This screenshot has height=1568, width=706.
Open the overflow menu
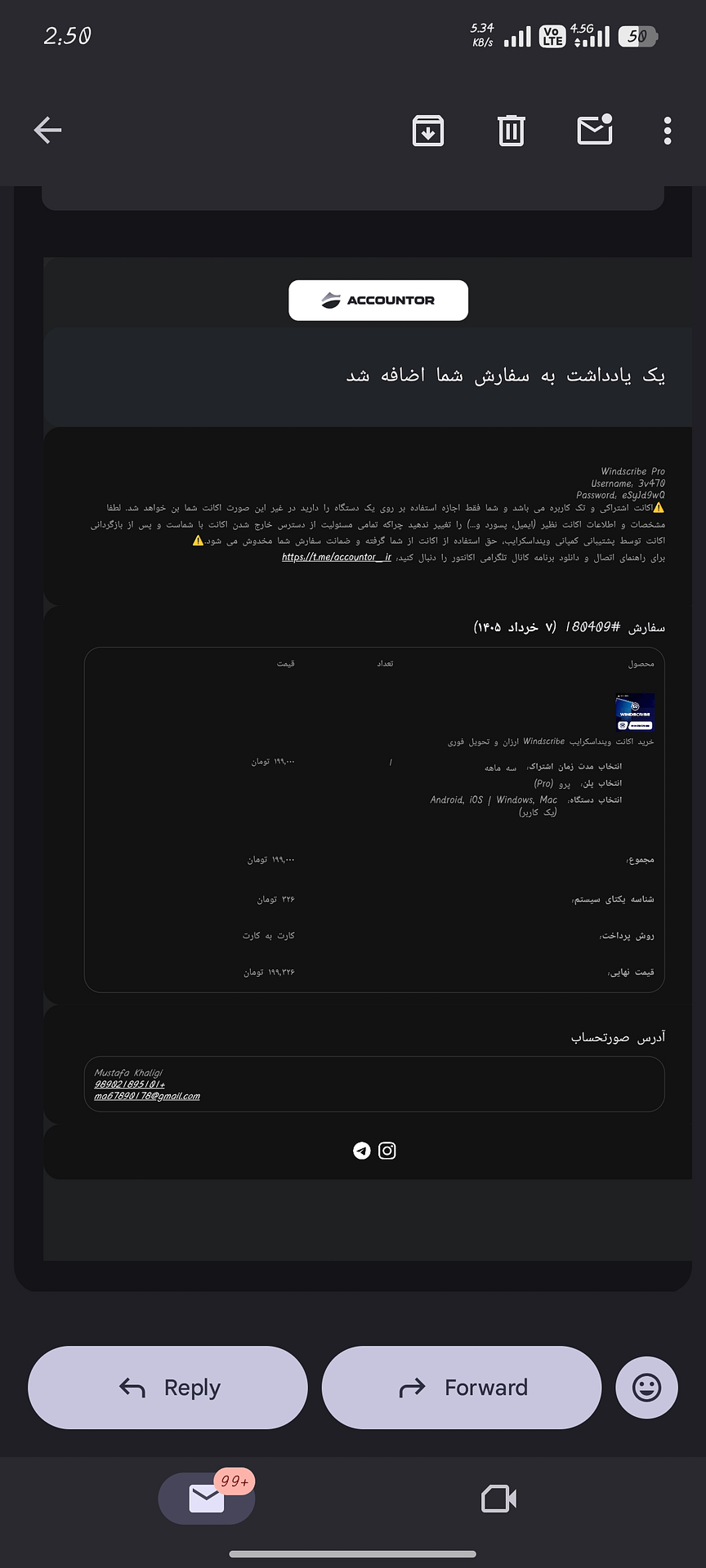click(x=668, y=131)
